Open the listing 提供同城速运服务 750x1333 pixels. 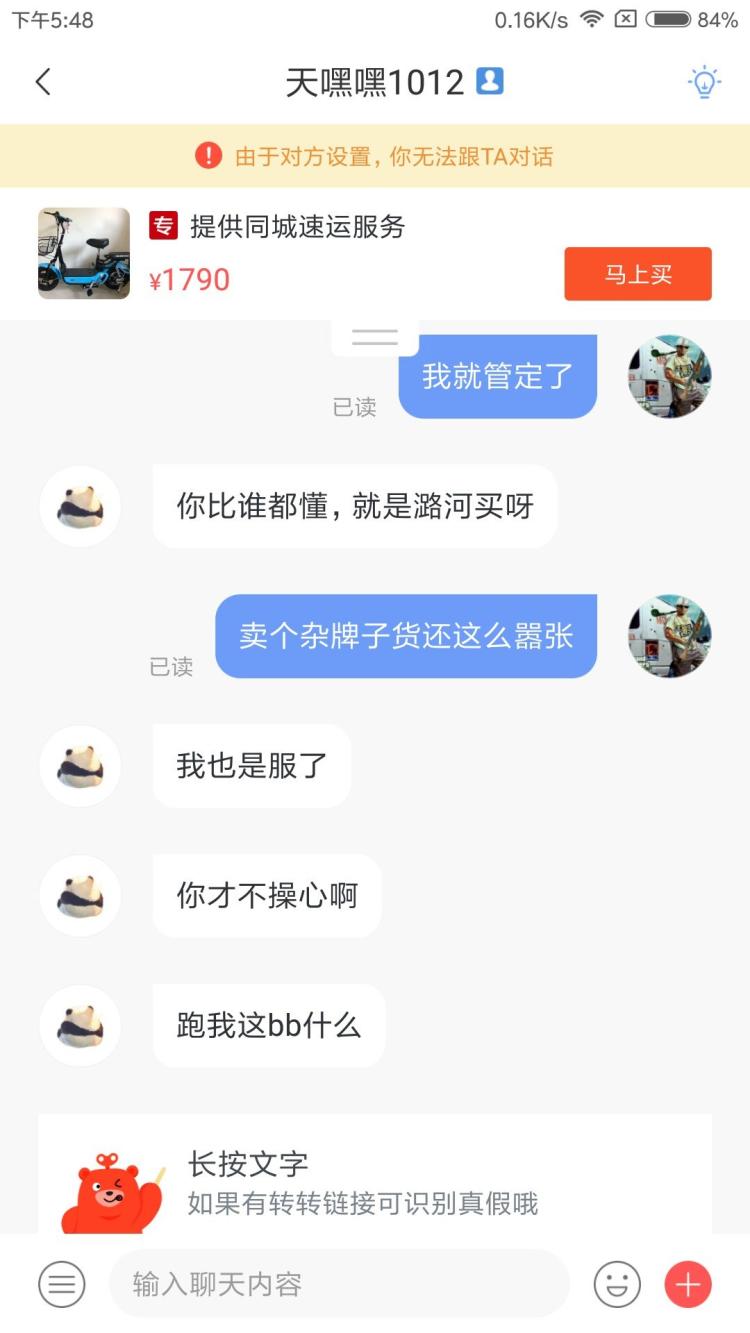(300, 228)
